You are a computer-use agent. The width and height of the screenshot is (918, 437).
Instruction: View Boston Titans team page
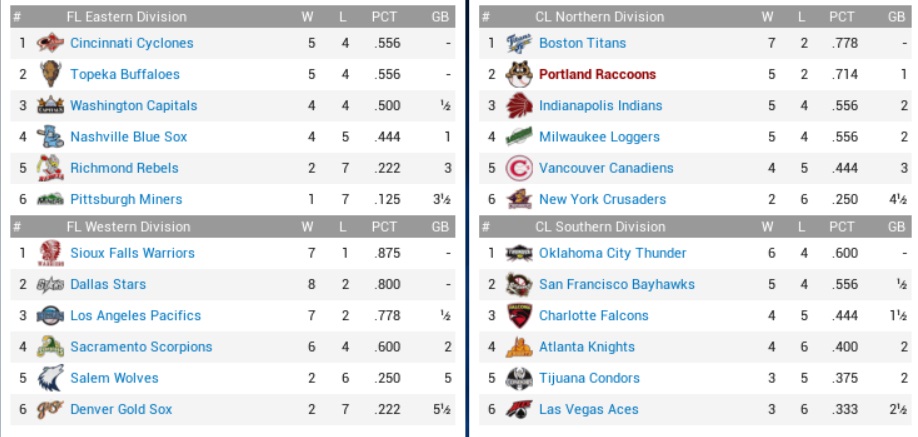point(582,43)
